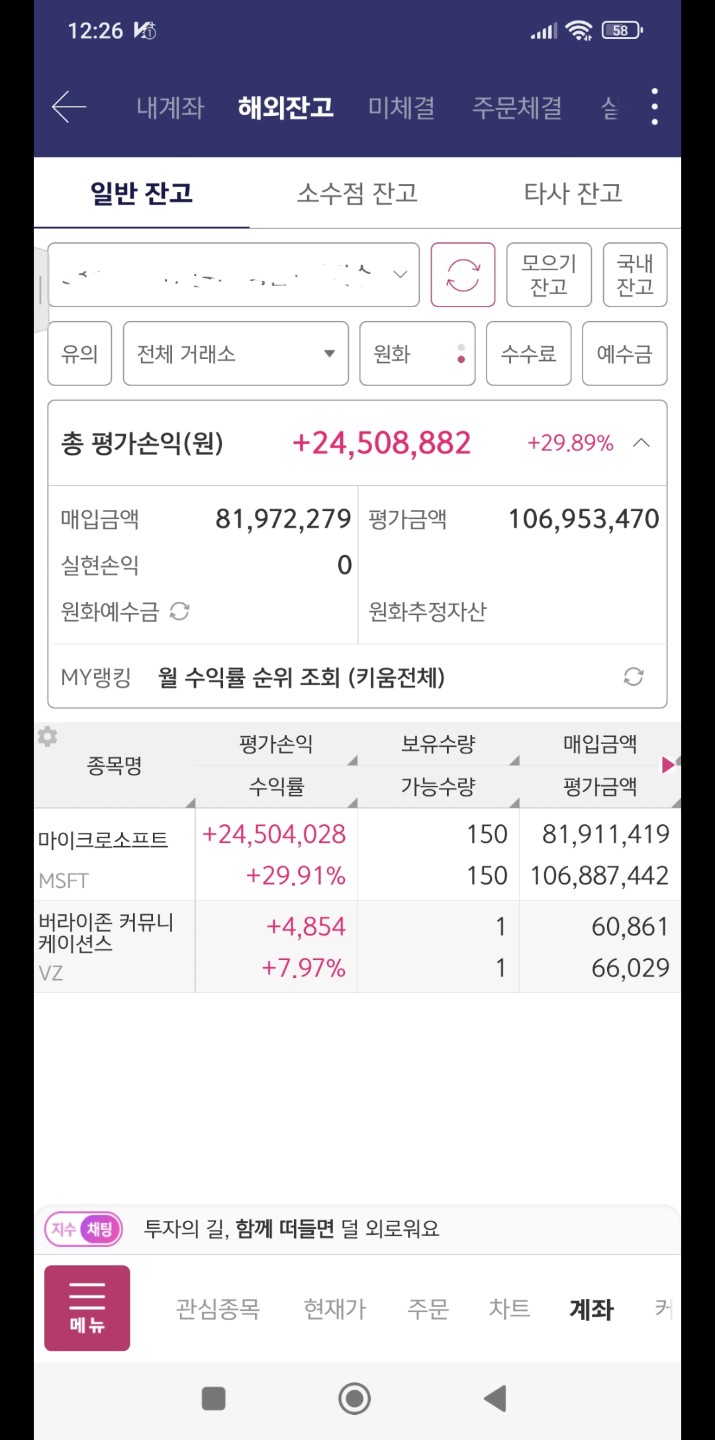Open 월 수익률 순위 조회 ranking
The width and height of the screenshot is (715, 1440).
[x=302, y=678]
